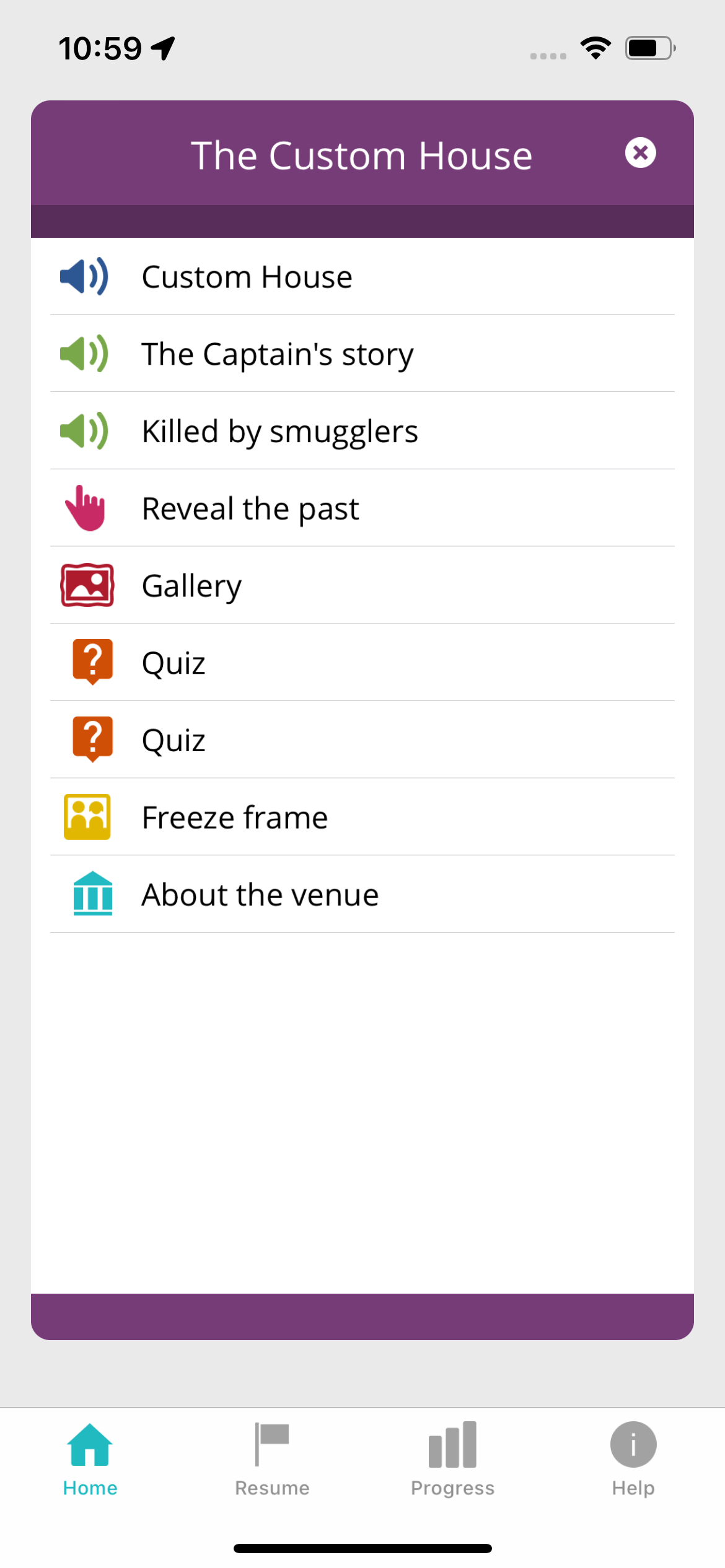Open About the venue
The image size is (725, 1568).
[362, 894]
